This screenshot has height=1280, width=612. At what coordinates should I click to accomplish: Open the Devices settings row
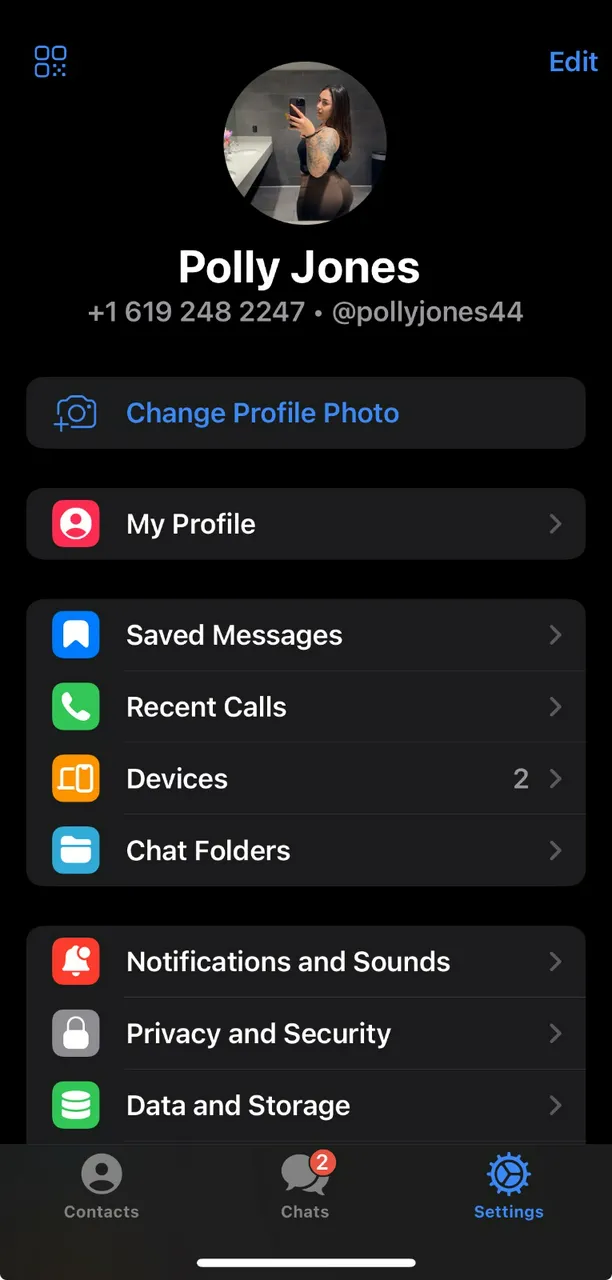[x=305, y=779]
